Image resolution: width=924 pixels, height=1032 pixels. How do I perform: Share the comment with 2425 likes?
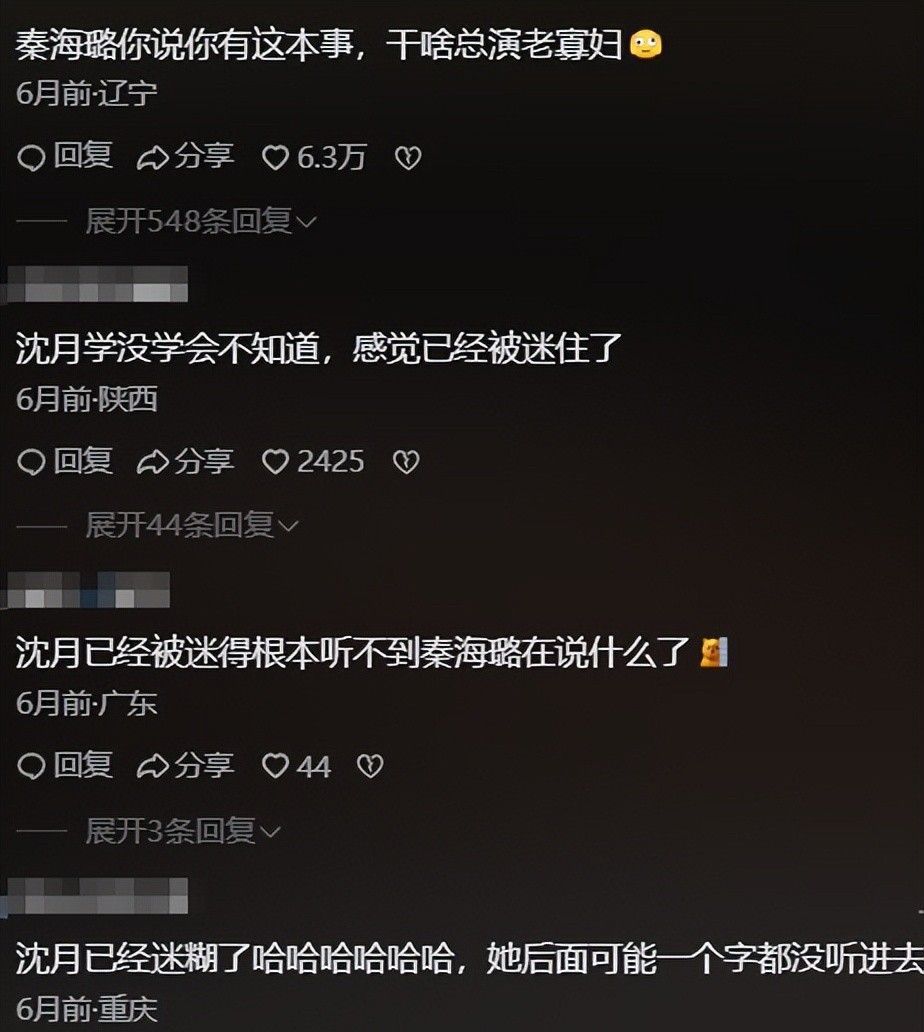pos(186,461)
